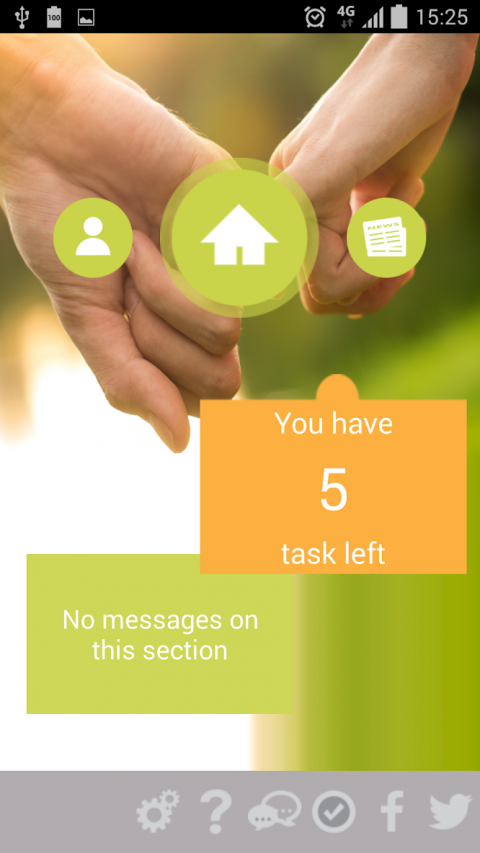This screenshot has width=480, height=853.
Task: Open the chat bubbles icon
Action: [x=274, y=811]
